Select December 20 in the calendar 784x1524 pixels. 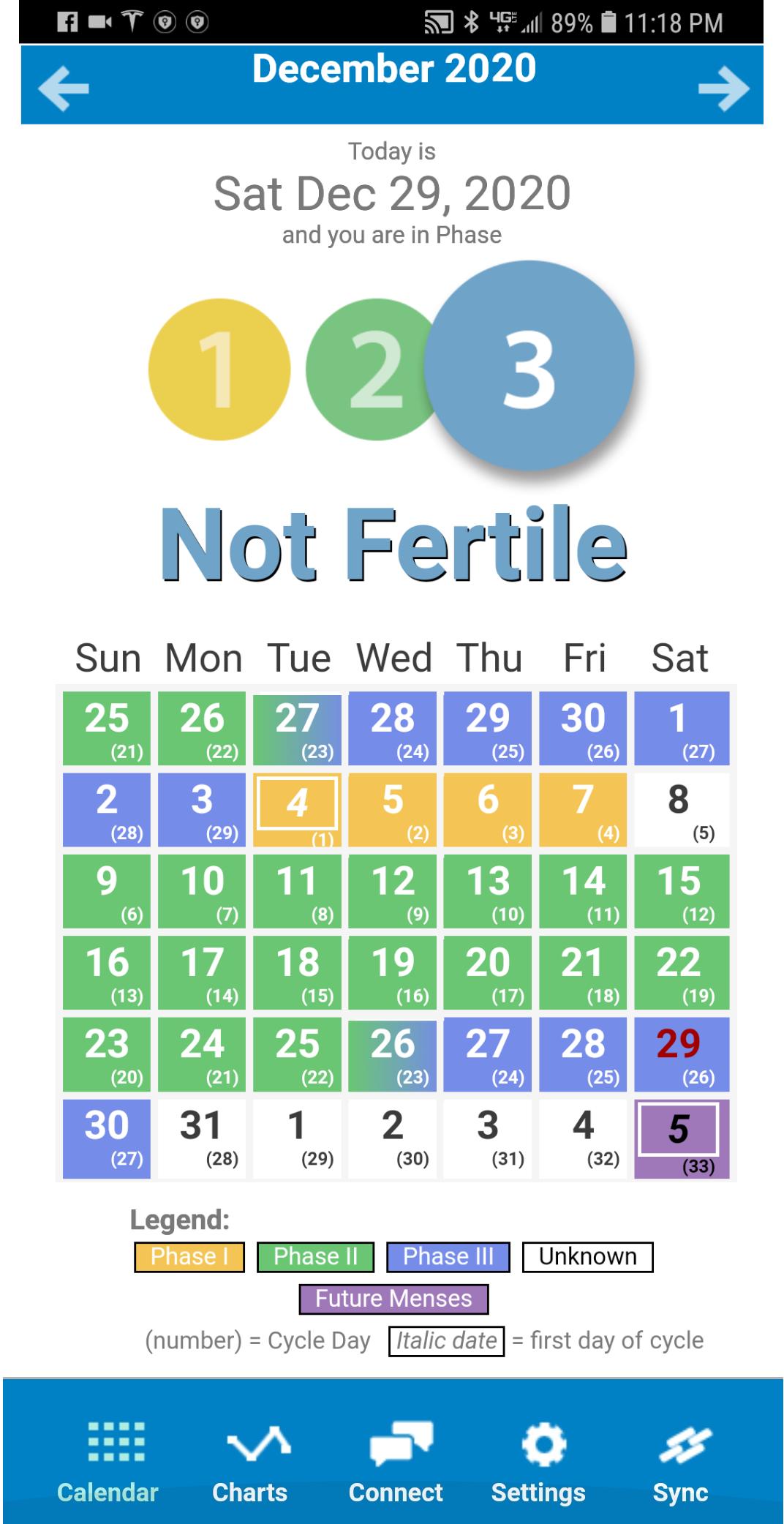click(x=488, y=972)
